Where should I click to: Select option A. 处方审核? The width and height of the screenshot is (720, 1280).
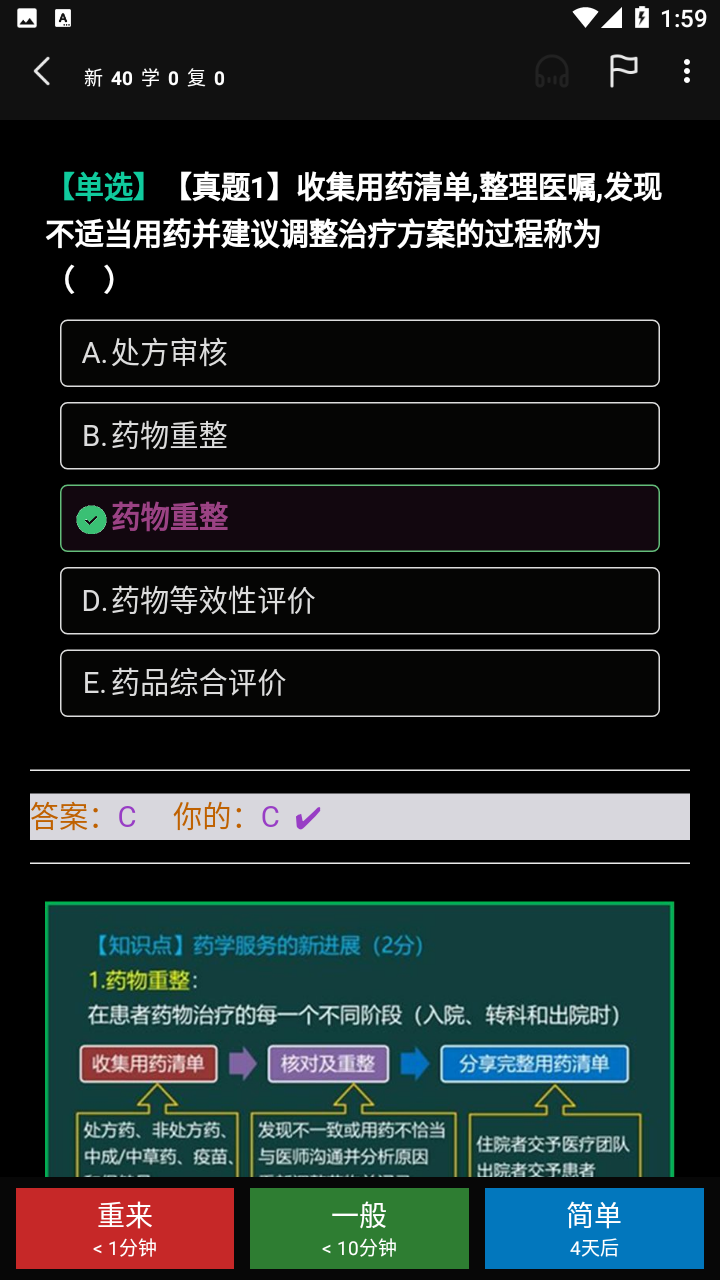[360, 353]
